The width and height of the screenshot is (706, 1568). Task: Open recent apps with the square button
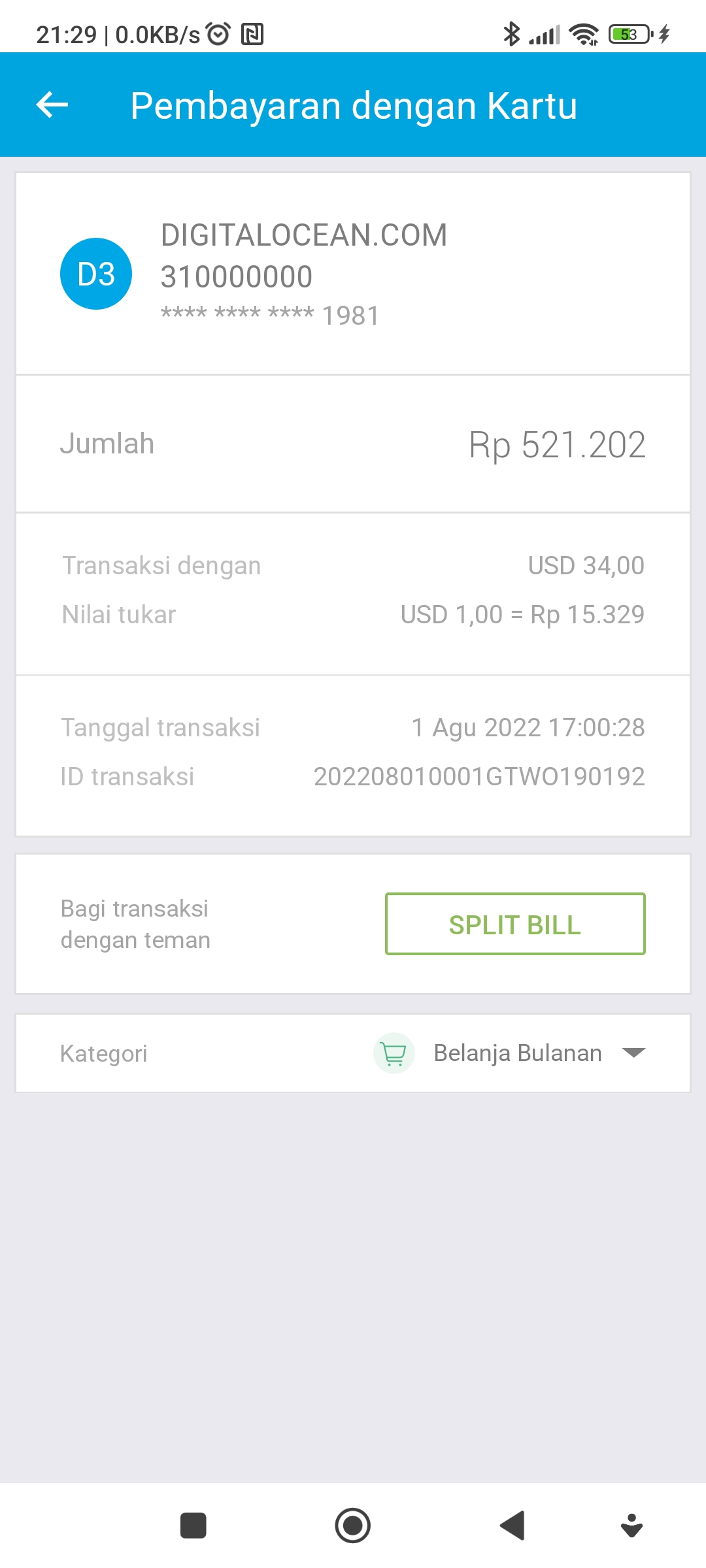pos(193,1526)
